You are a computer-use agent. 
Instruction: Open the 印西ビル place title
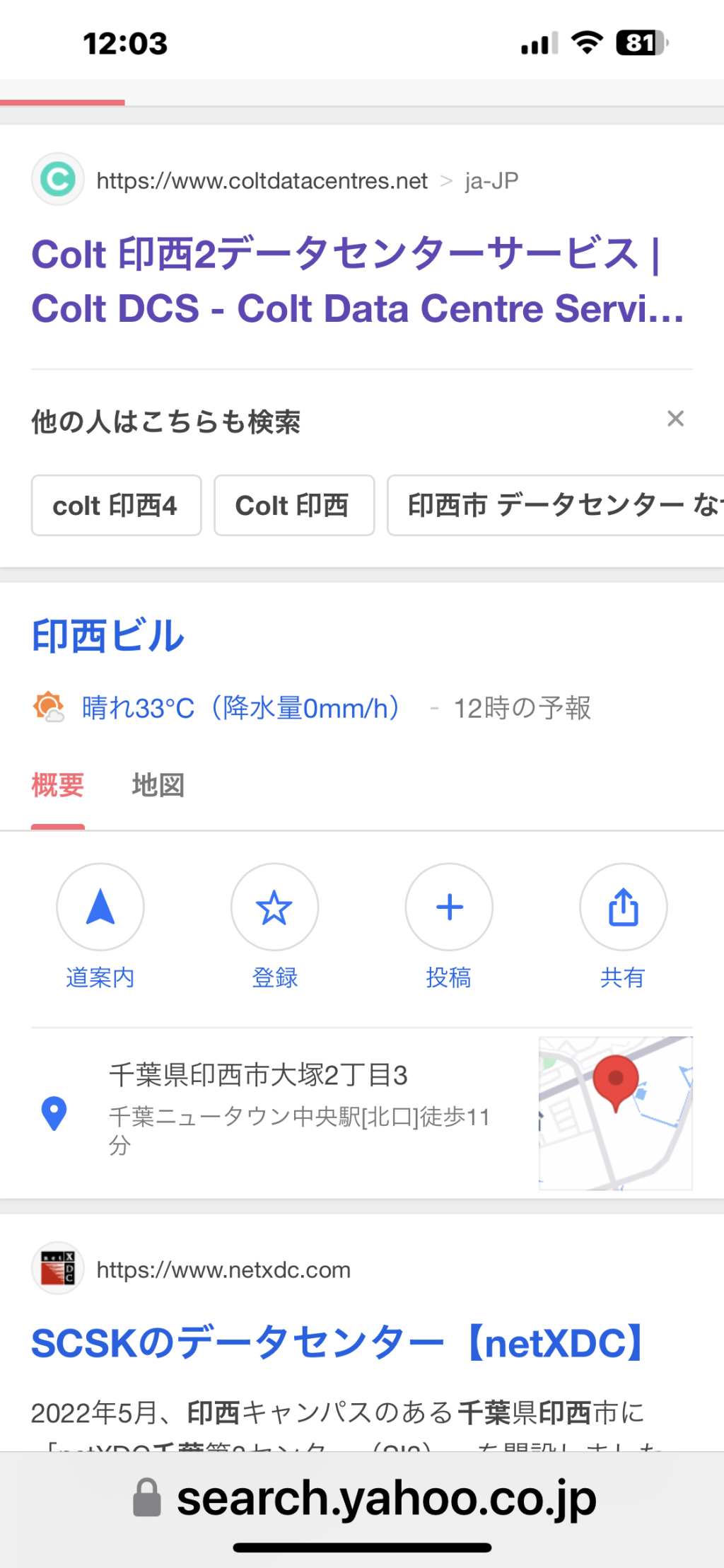[108, 635]
